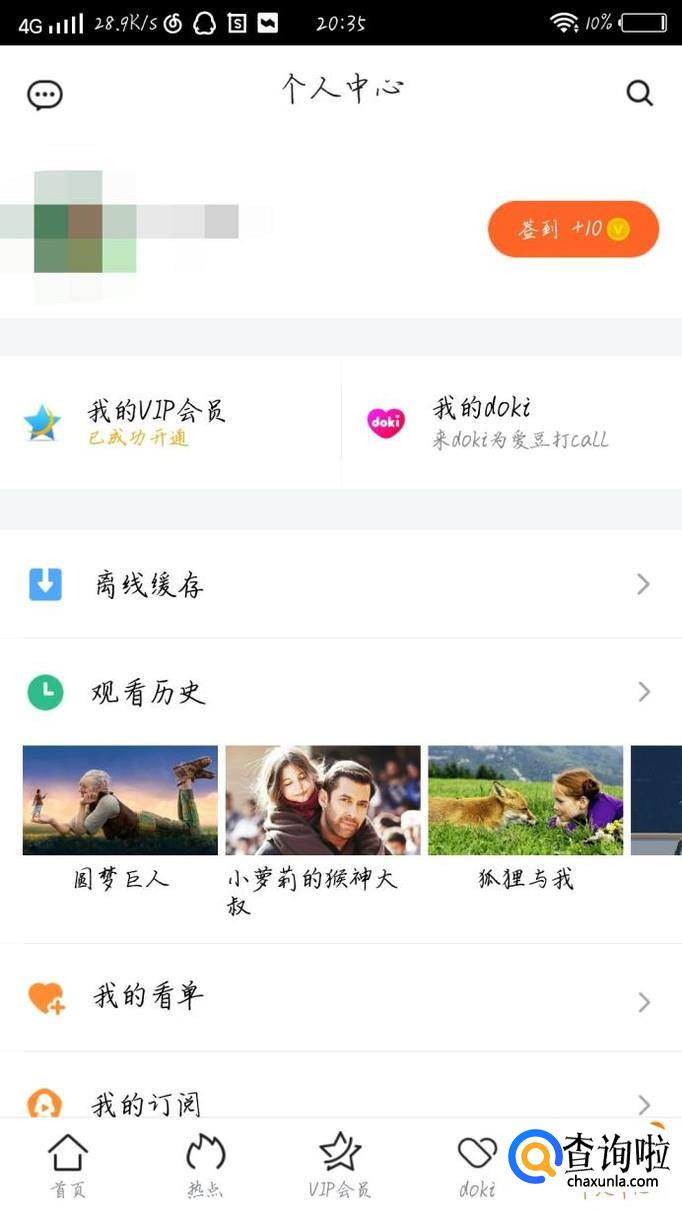Switch to the doki tab
Screen dimensions: 682x1212
coord(477,1166)
